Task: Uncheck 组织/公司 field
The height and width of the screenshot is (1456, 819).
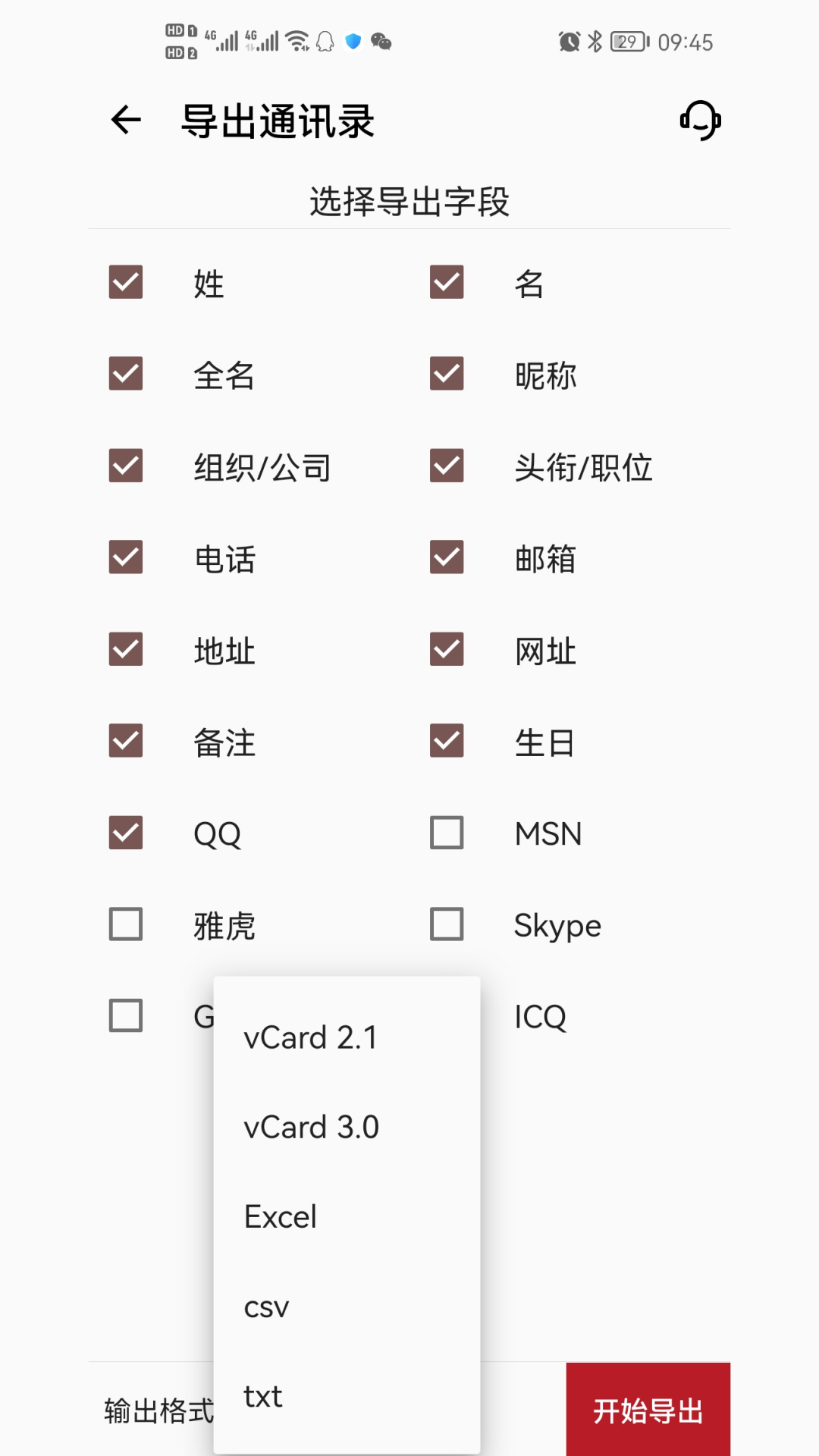Action: pos(126,466)
